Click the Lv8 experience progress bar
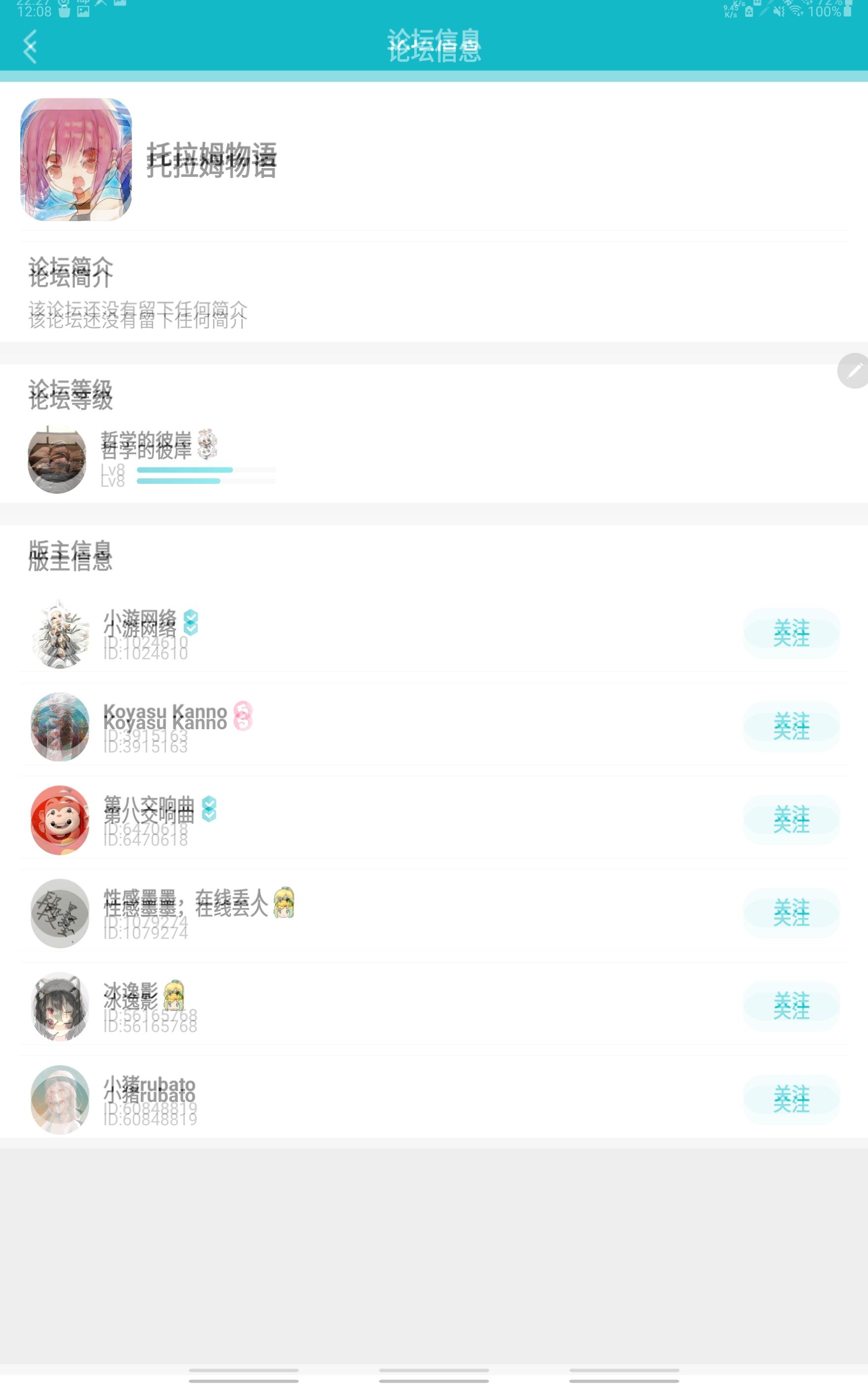The image size is (868, 1388). 206,475
